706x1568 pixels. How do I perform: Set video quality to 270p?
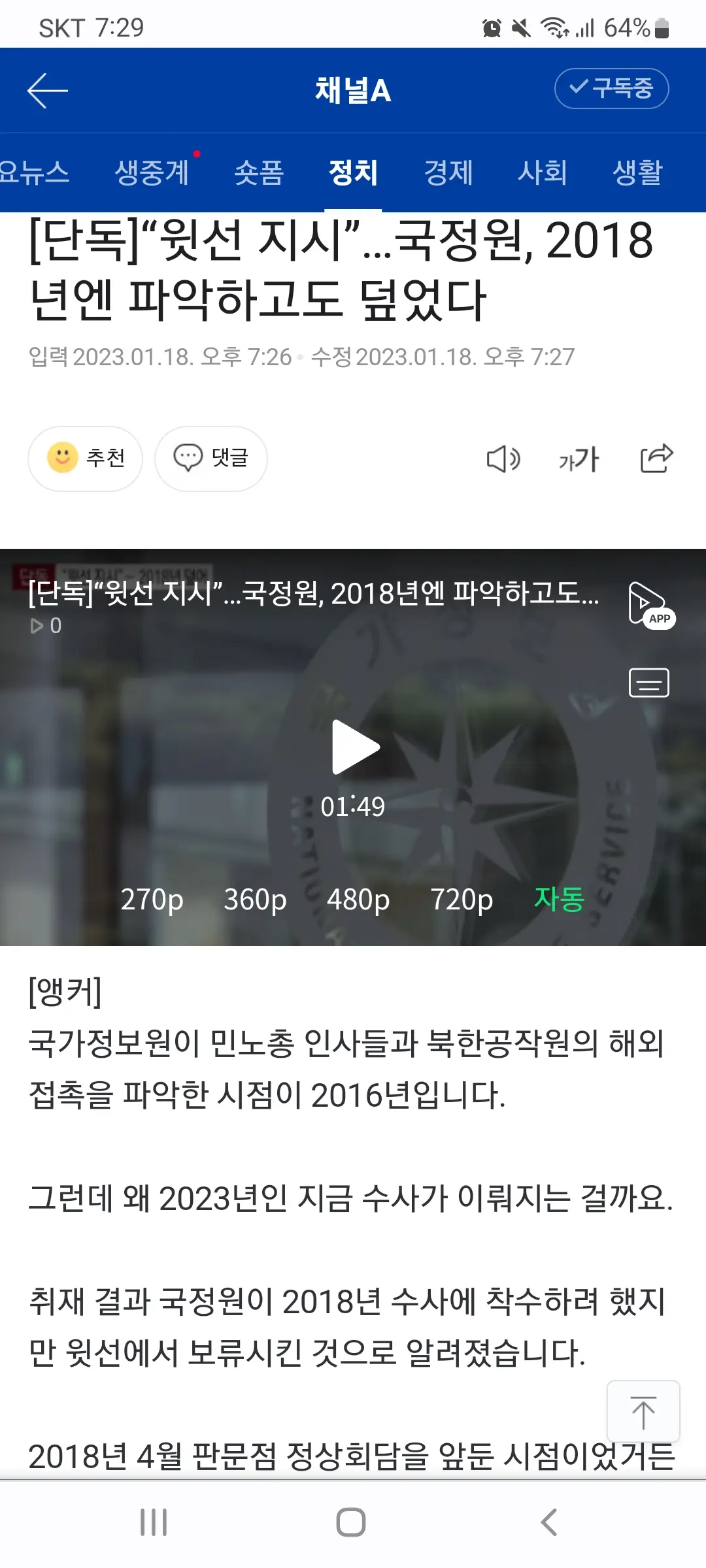click(x=152, y=900)
